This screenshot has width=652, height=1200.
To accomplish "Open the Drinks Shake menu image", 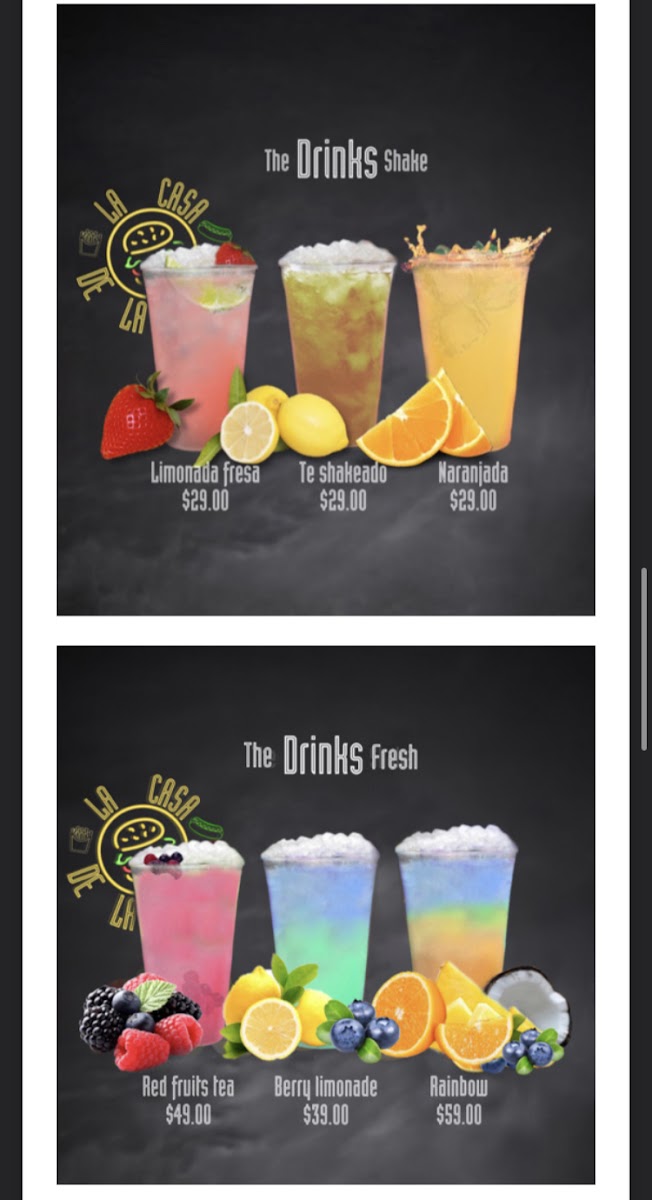I will pyautogui.click(x=326, y=310).
